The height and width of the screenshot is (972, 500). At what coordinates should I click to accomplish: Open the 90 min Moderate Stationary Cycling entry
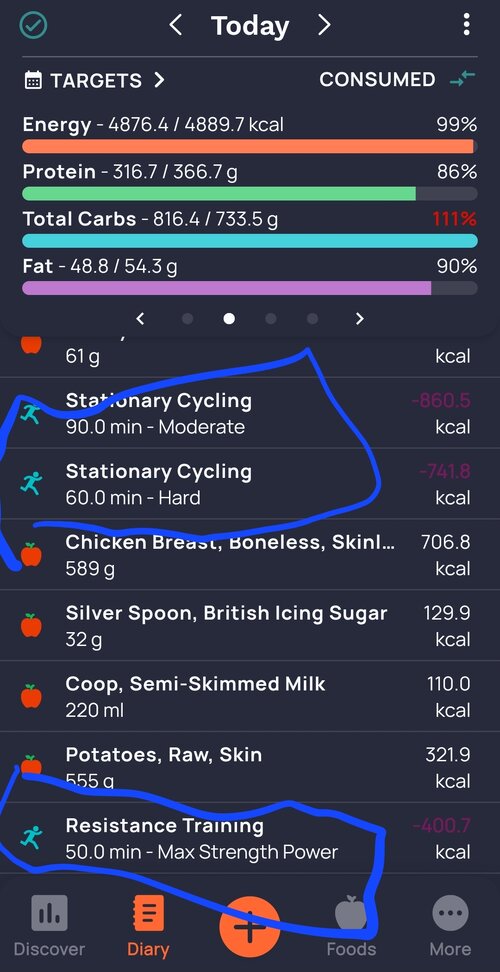tap(250, 413)
